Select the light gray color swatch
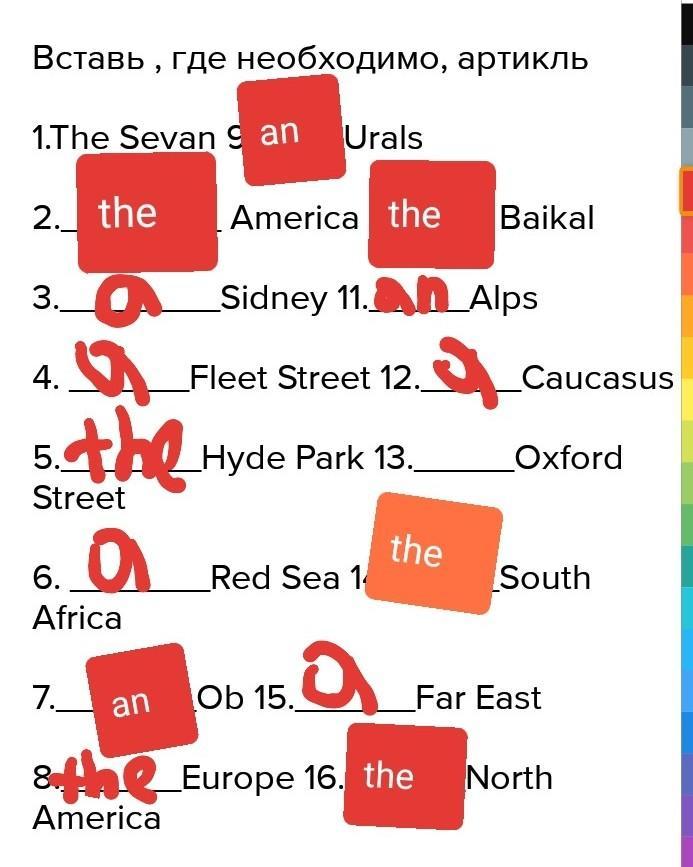Screen dimensions: 693x867 tap(687, 148)
